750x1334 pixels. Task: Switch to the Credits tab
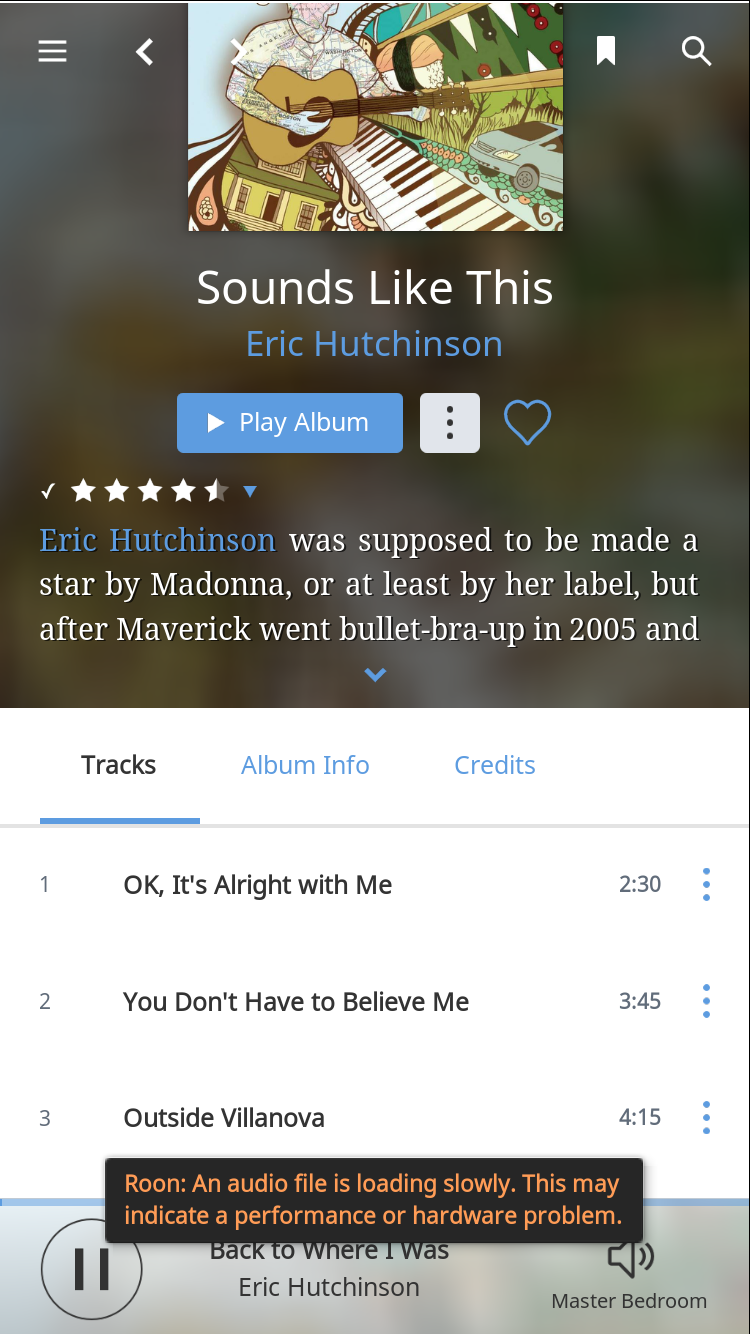[495, 765]
